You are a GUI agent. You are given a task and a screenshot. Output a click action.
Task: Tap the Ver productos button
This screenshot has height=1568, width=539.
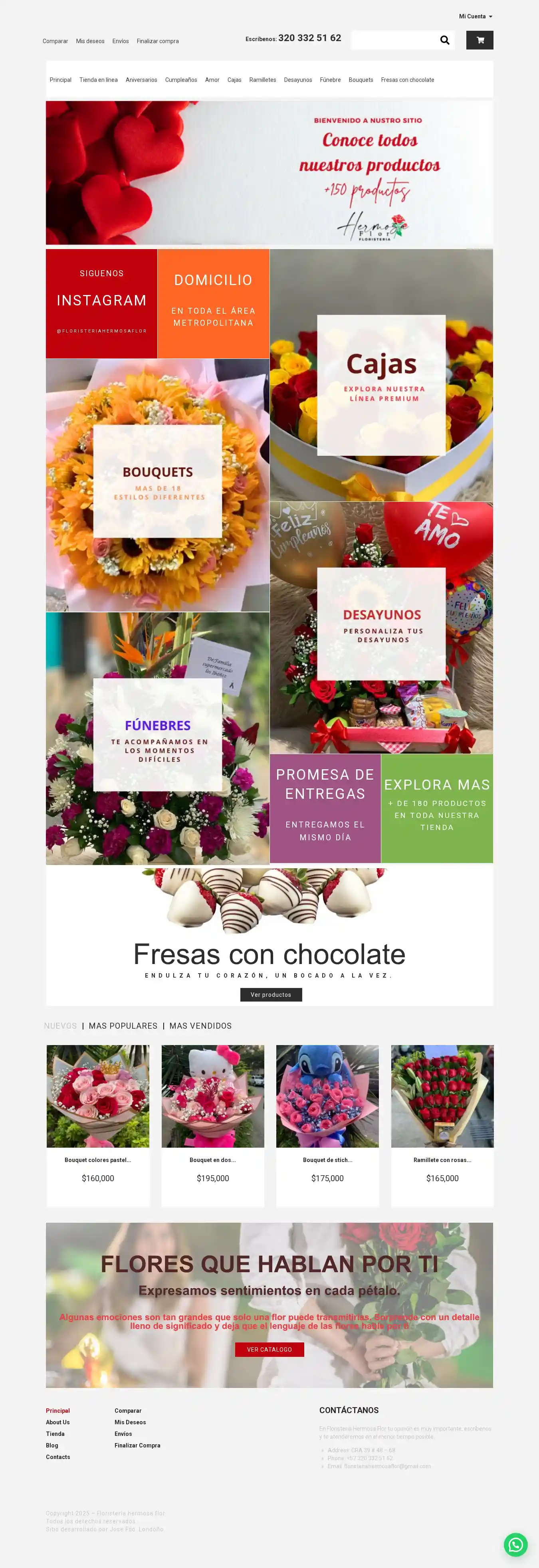click(271, 995)
